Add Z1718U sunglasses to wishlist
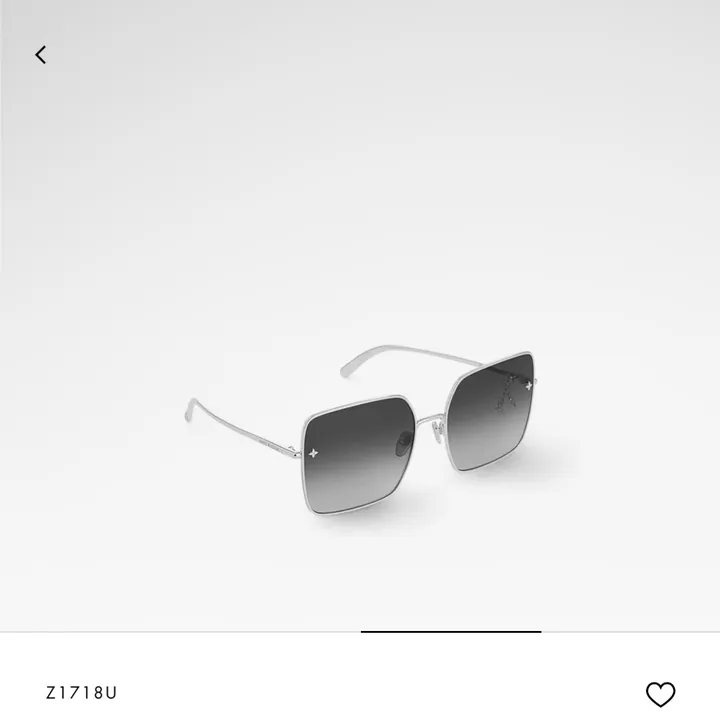The width and height of the screenshot is (720, 720). coord(660,693)
